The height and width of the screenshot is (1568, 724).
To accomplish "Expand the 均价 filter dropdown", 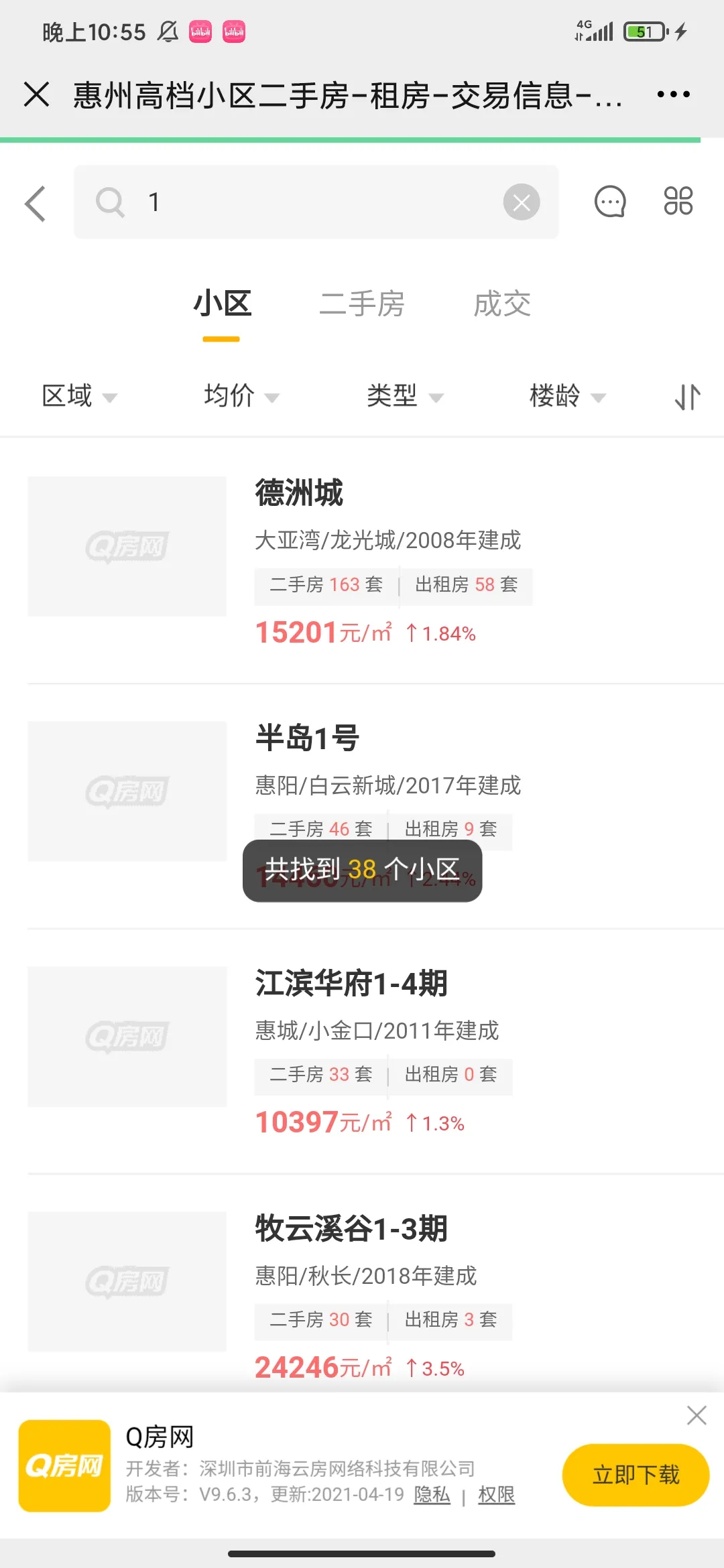I will [241, 396].
